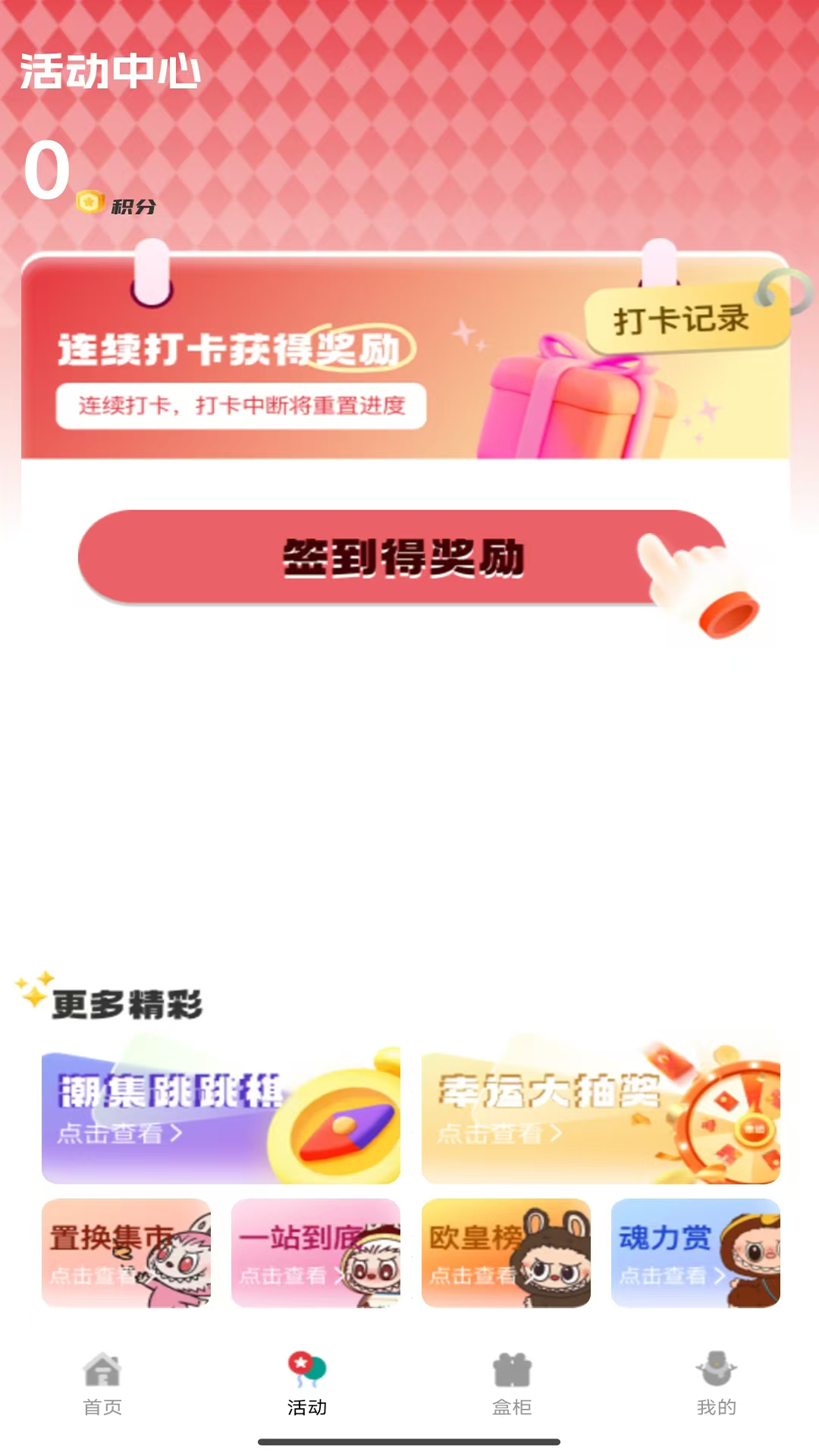
Task: Switch to the 首页 tab
Action: pos(102,1383)
